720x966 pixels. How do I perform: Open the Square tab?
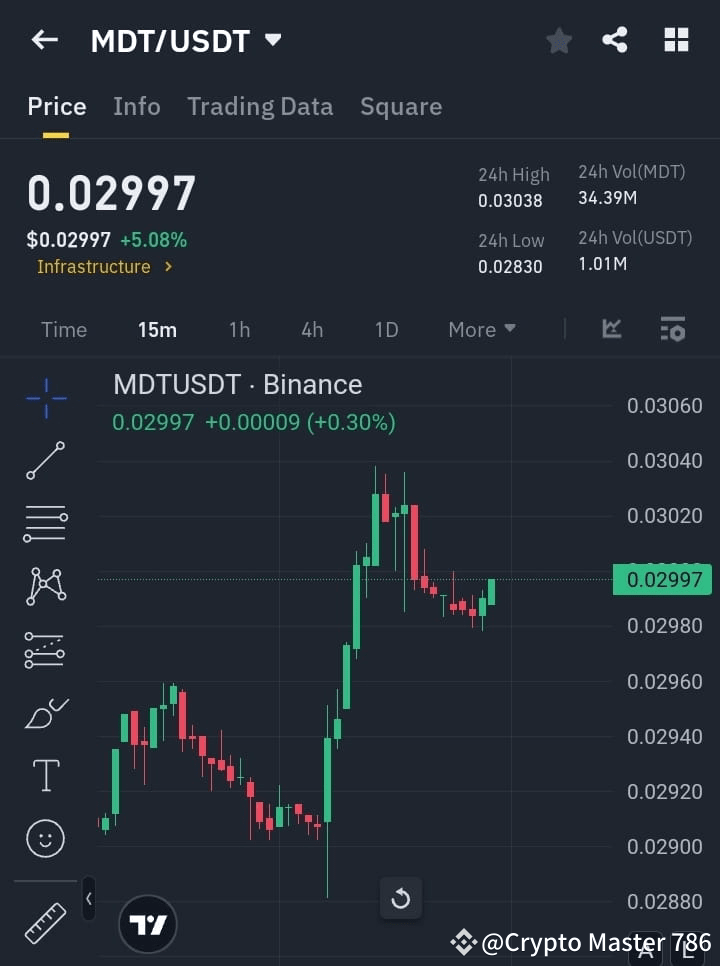(x=400, y=106)
